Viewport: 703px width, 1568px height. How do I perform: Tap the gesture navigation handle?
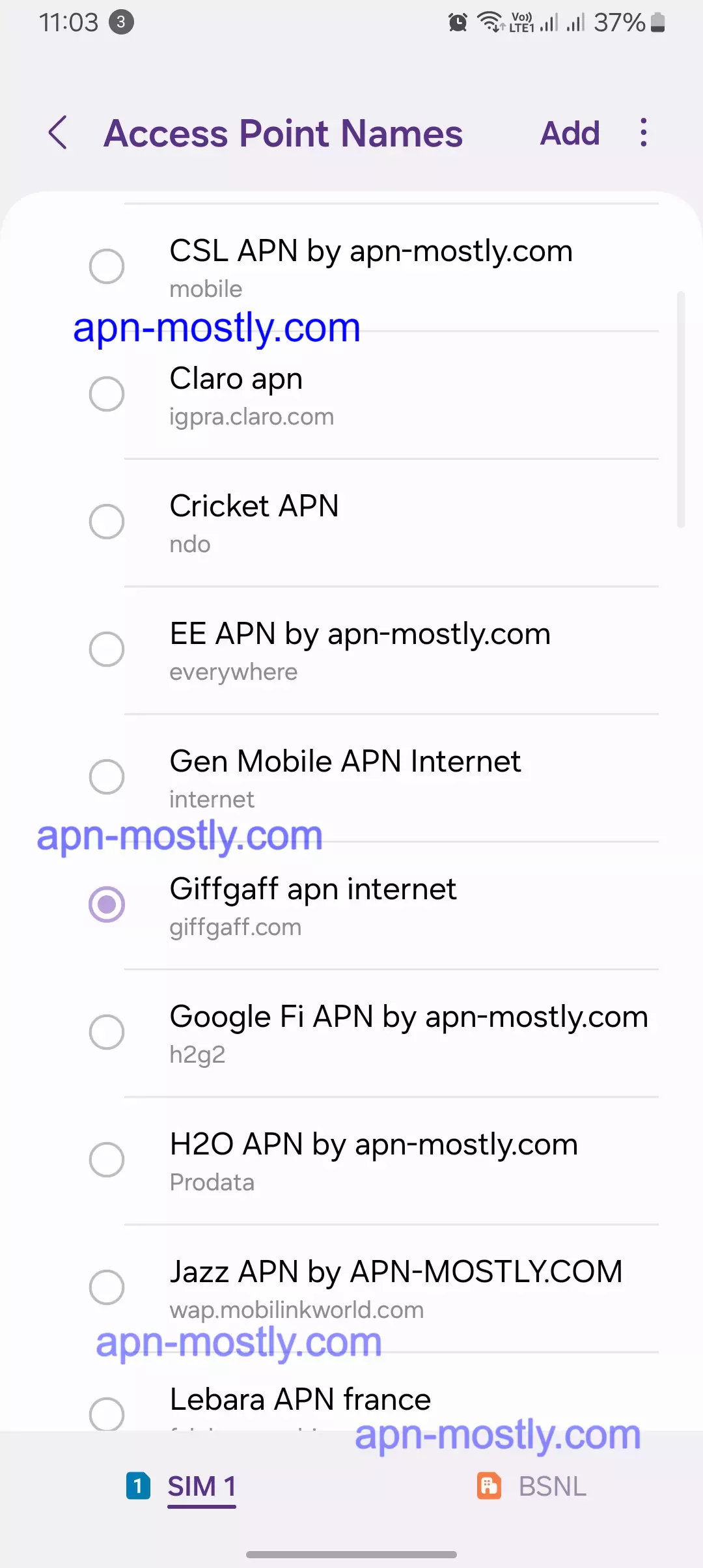click(x=351, y=1554)
